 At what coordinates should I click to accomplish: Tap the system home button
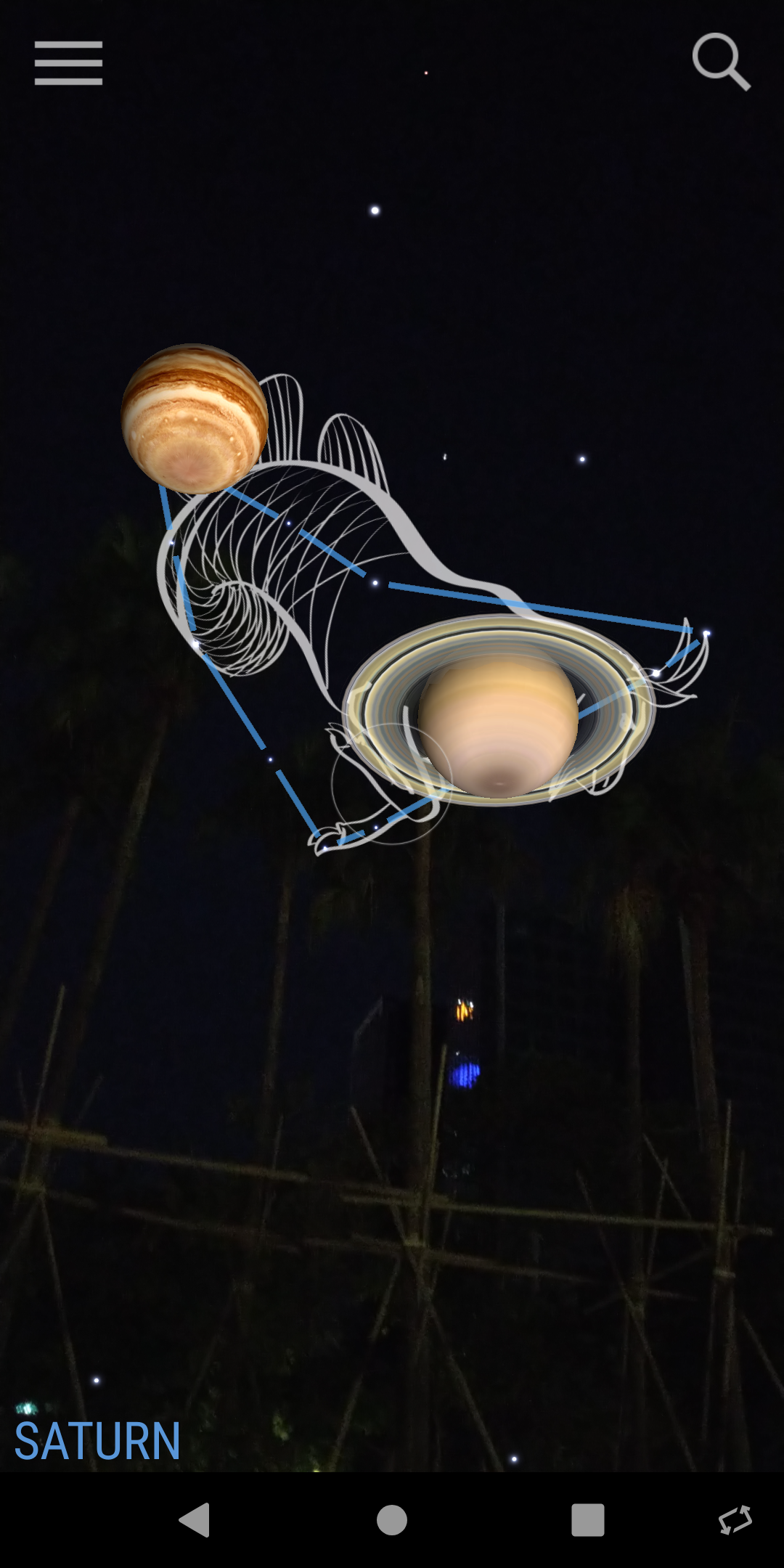coord(392,1519)
